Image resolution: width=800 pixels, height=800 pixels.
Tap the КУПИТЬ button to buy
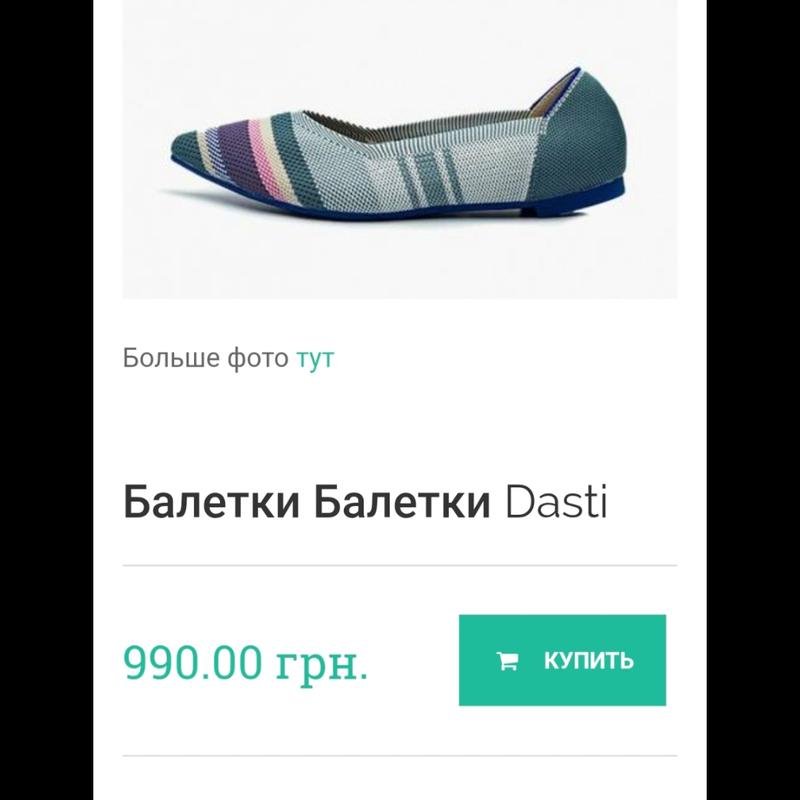[562, 660]
